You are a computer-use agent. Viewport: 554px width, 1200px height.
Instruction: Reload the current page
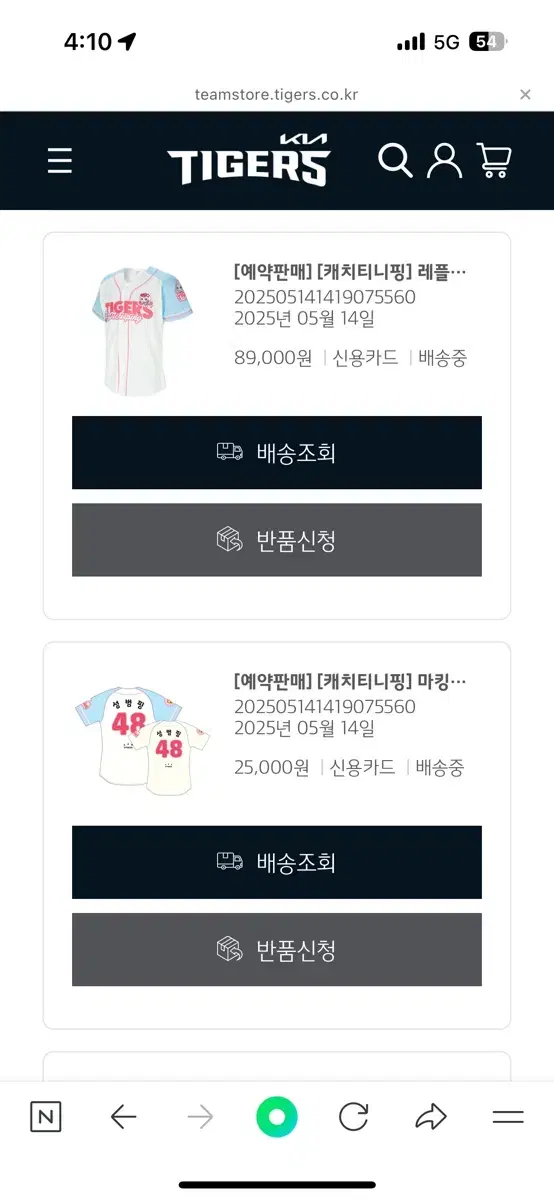click(353, 1117)
